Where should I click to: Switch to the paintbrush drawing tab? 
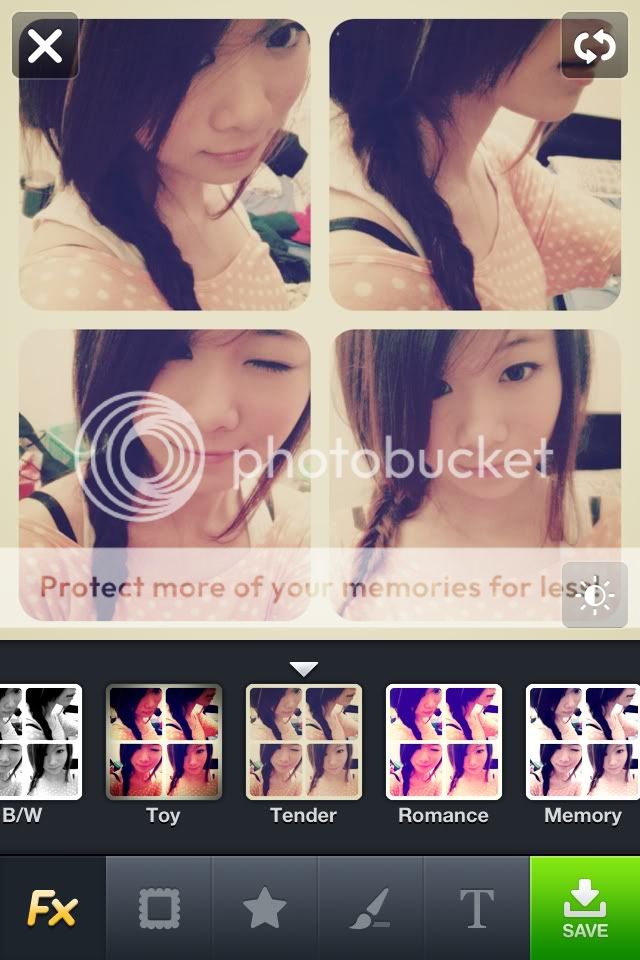tap(371, 908)
